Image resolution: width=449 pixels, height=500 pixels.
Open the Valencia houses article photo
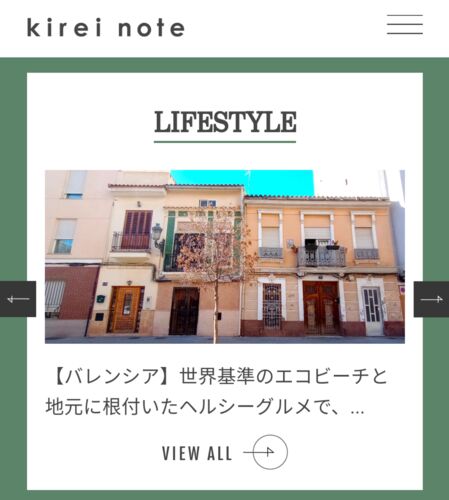pos(225,257)
